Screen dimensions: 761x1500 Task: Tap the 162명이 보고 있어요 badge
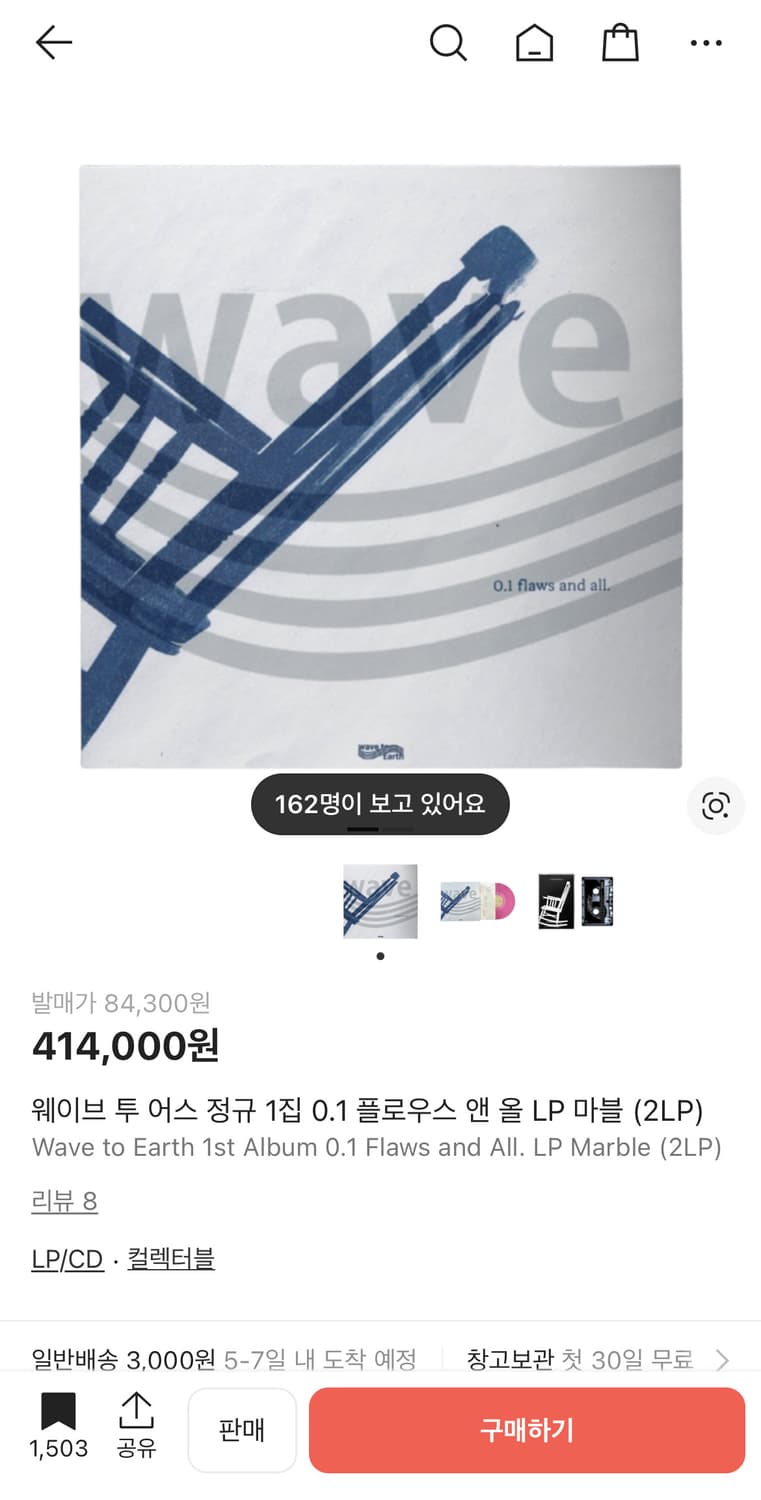[380, 803]
